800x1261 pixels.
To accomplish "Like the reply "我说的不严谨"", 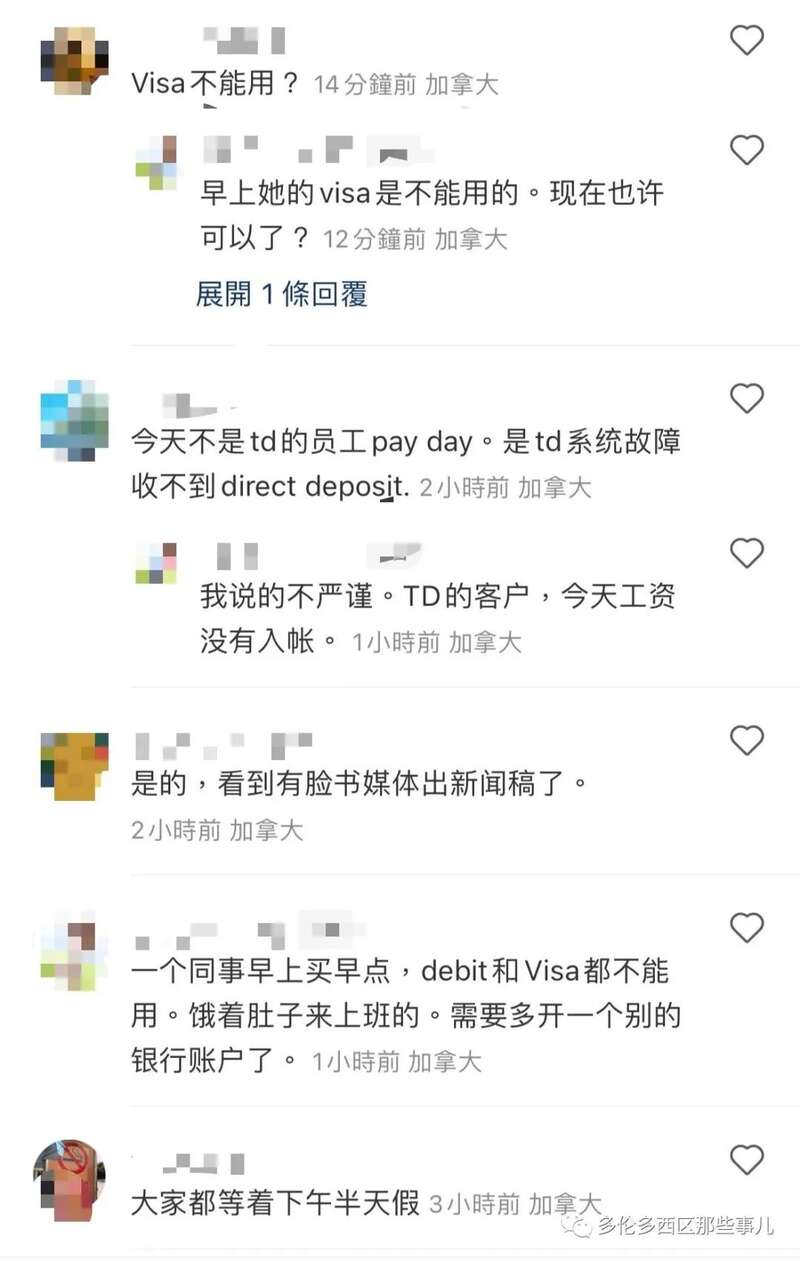I will (x=746, y=553).
